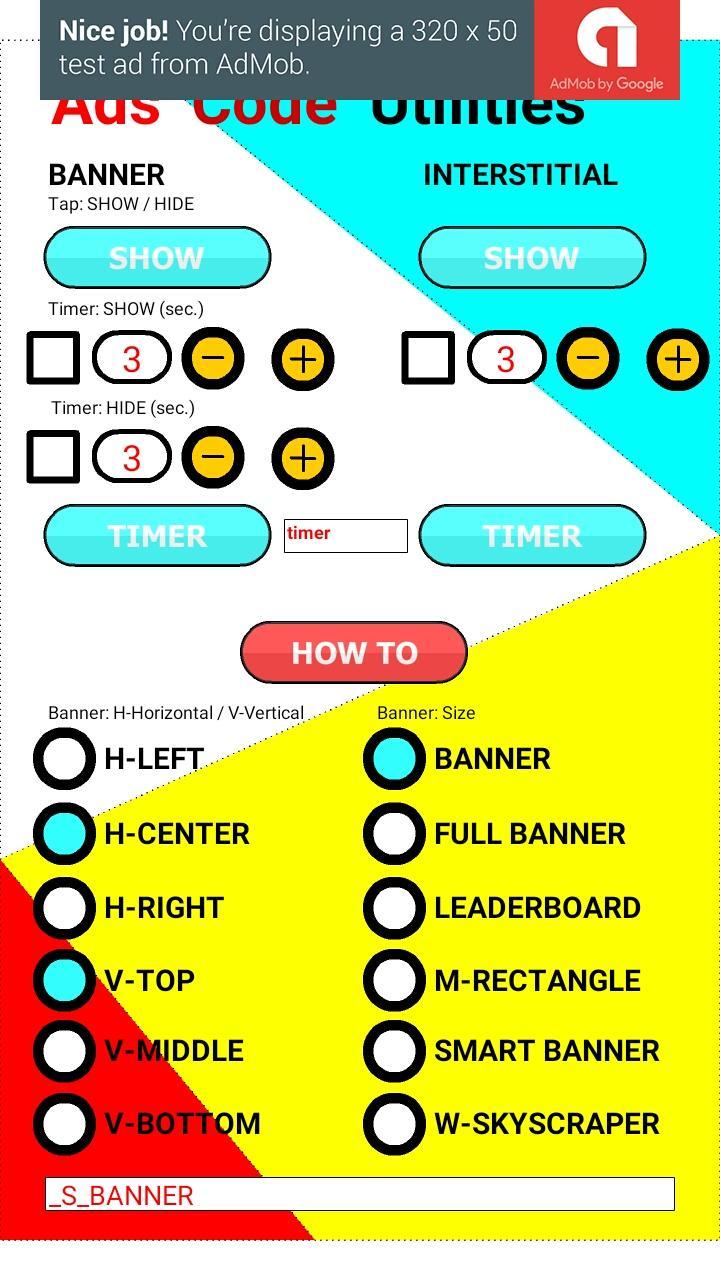Image resolution: width=720 pixels, height=1280 pixels.
Task: Check the interstitial timer checkbox
Action: point(428,359)
